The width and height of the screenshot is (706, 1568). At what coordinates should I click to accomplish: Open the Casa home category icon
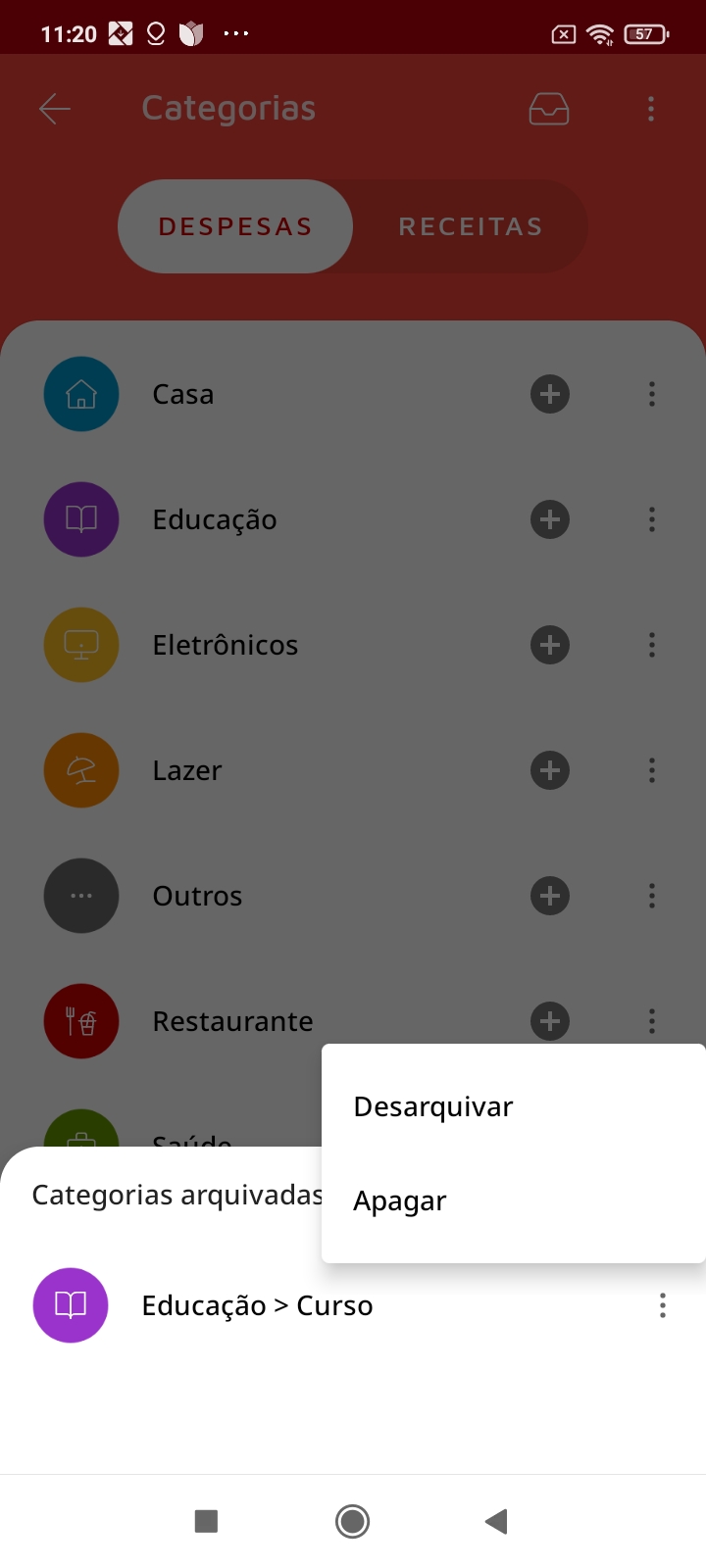coord(81,393)
